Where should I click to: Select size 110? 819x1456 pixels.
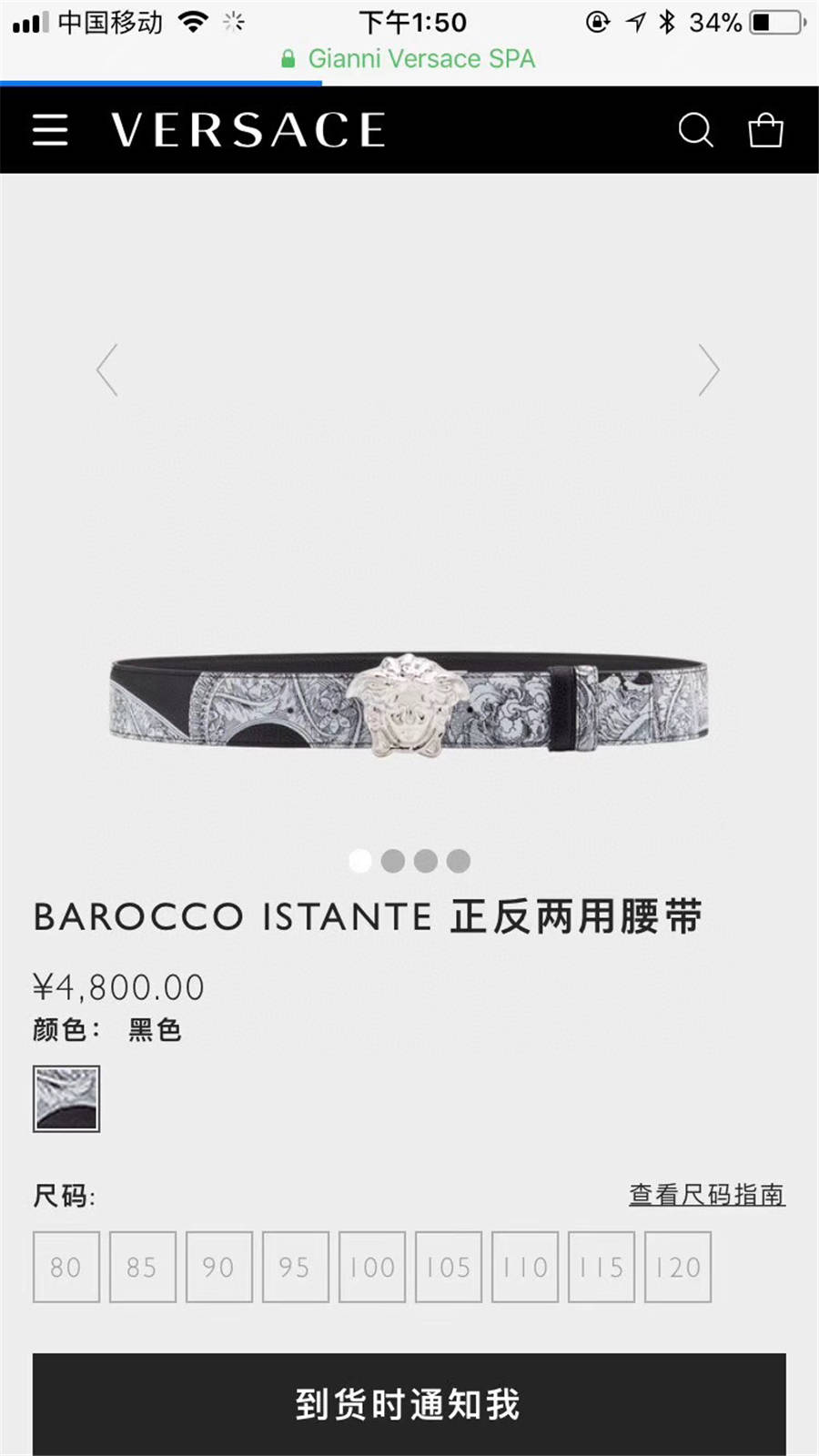click(x=525, y=1267)
